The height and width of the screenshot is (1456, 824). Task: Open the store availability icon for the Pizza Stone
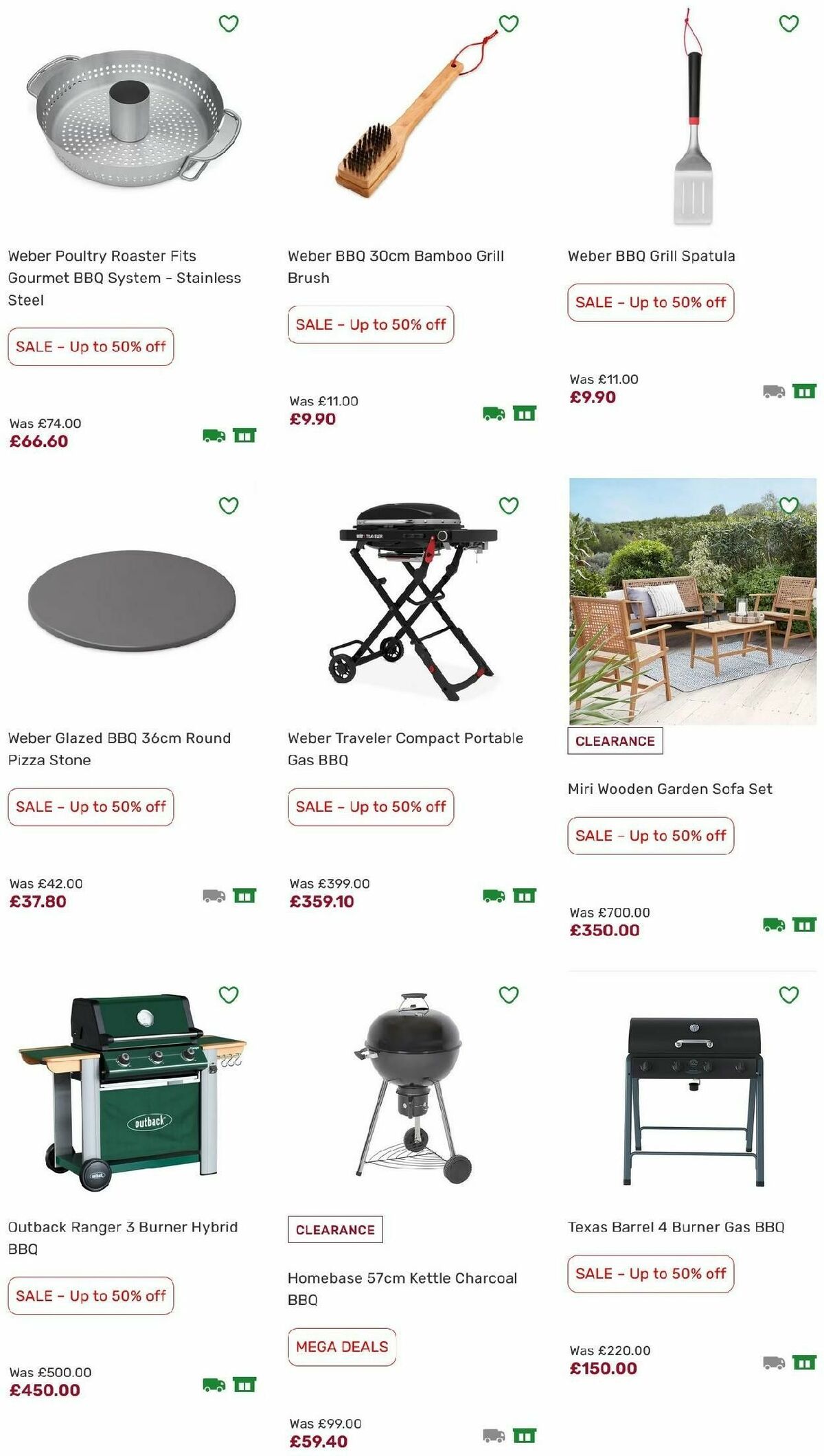pos(246,896)
